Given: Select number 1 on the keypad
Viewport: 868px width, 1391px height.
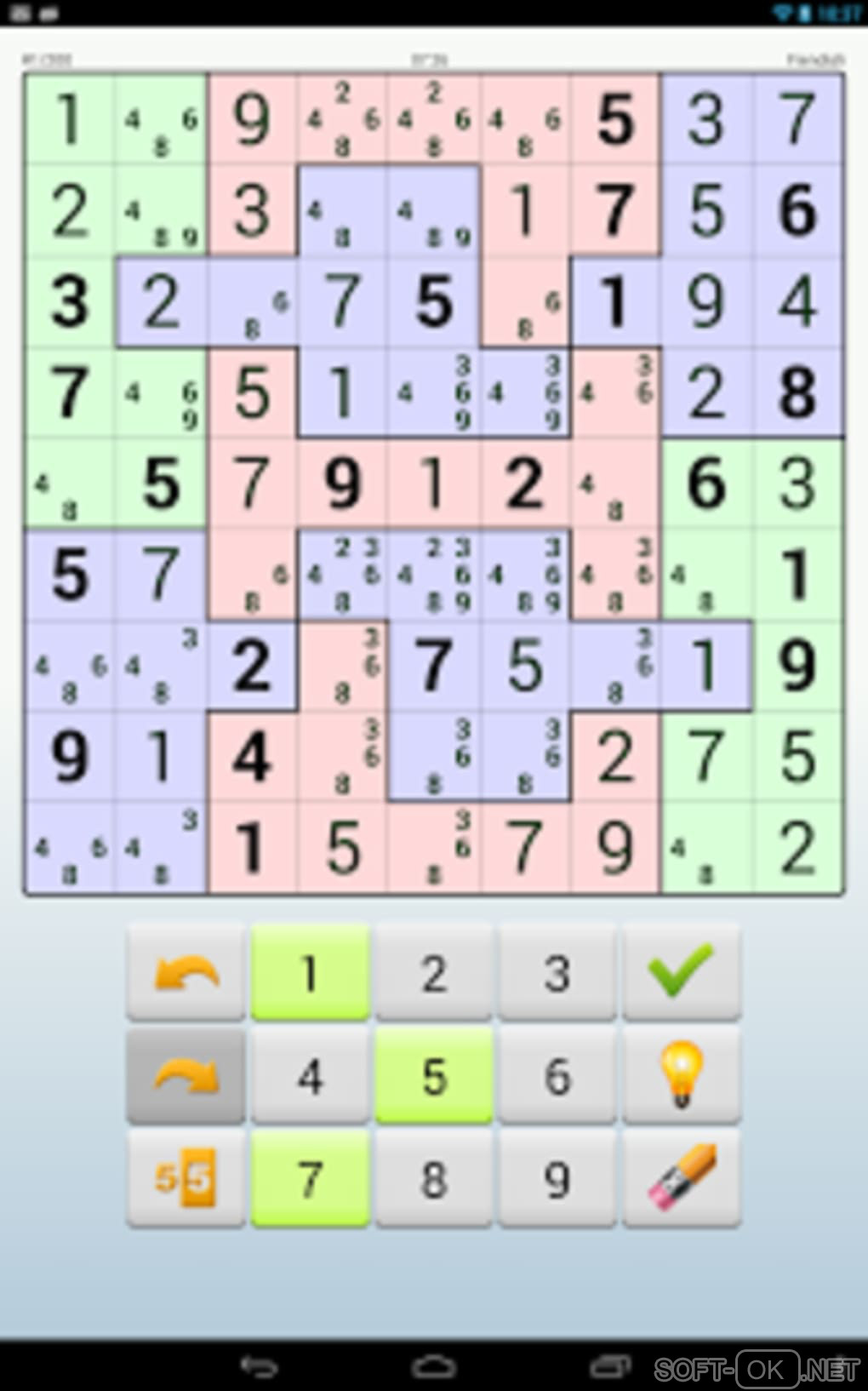Looking at the screenshot, I should [310, 972].
